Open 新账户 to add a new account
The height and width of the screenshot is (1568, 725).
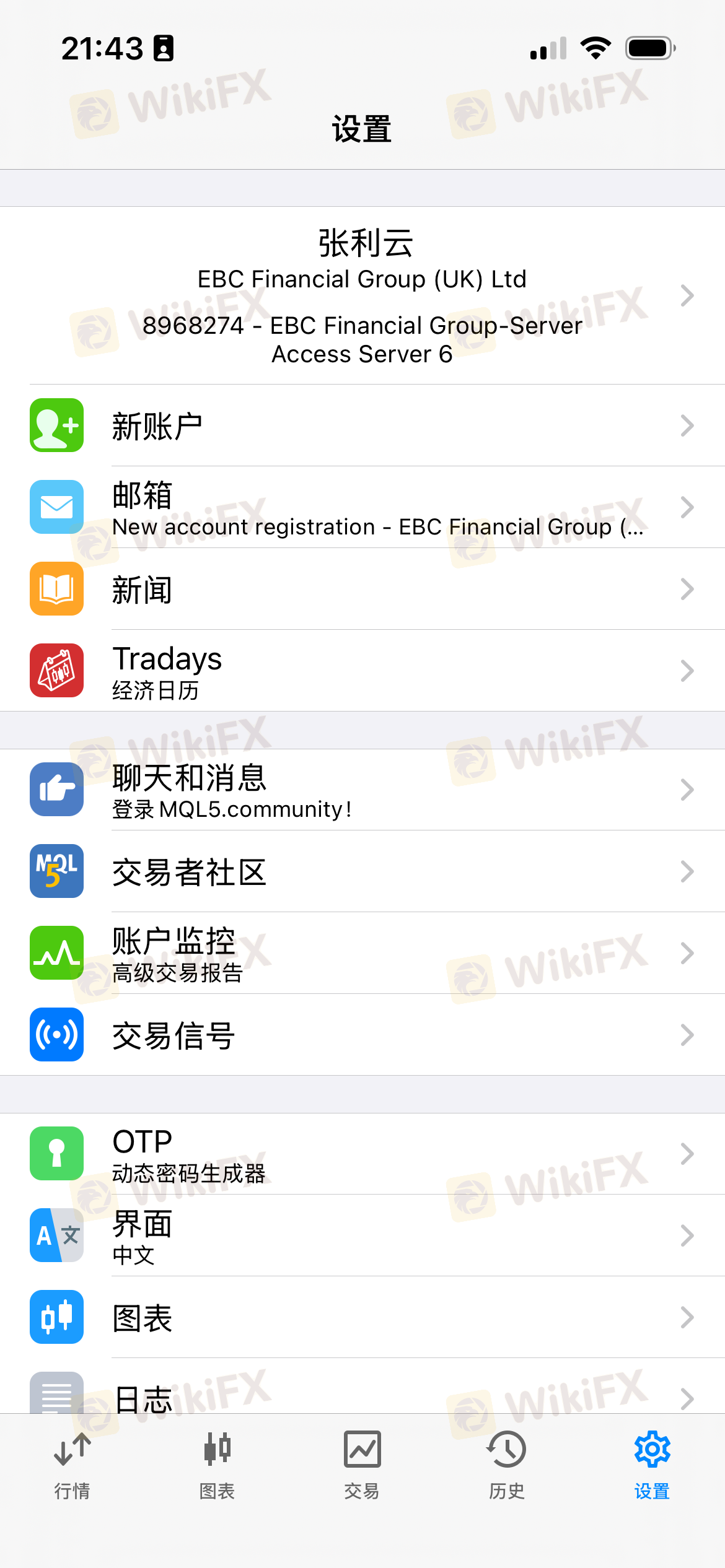pyautogui.click(x=362, y=425)
